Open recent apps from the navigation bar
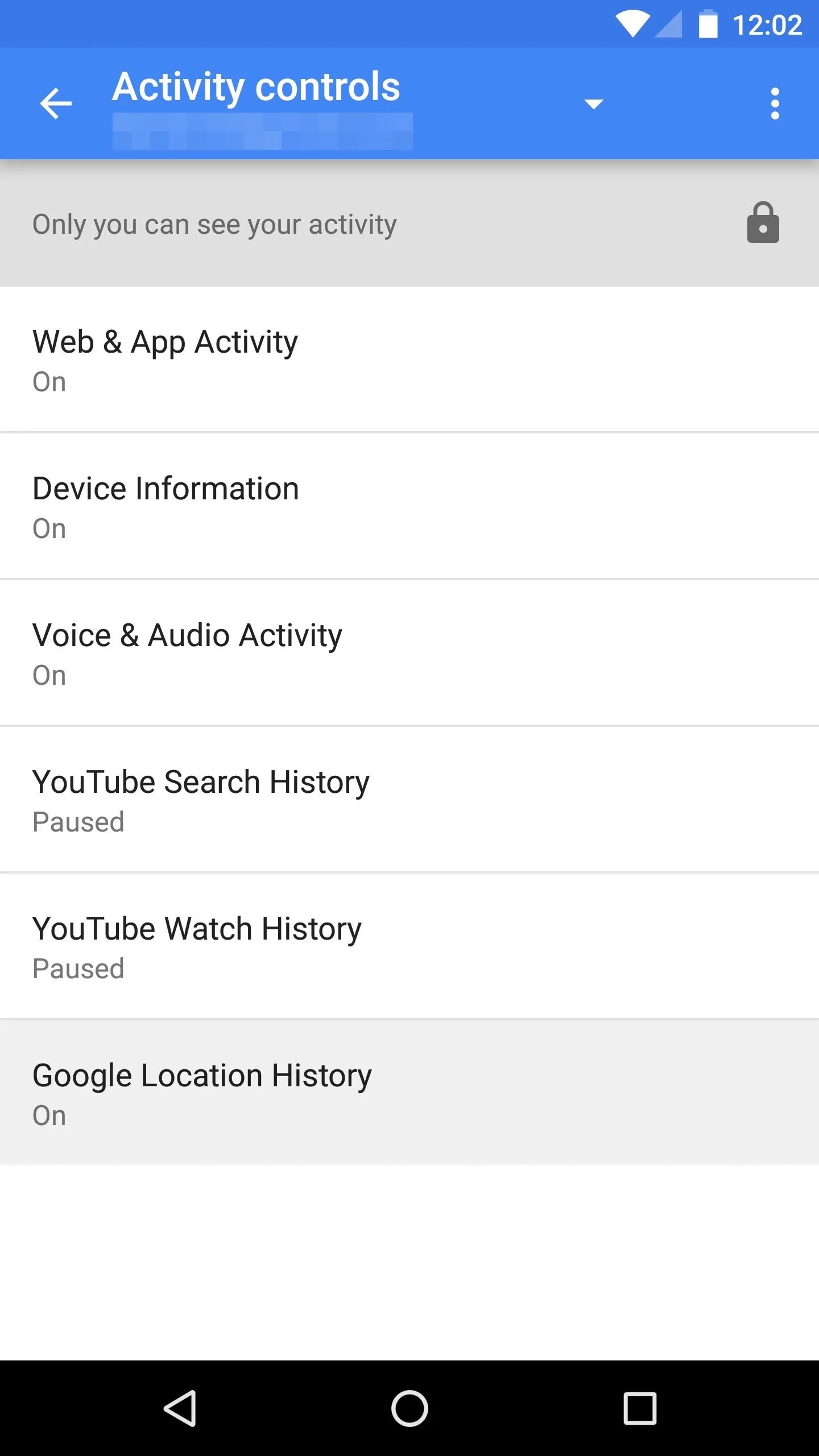Viewport: 819px width, 1456px height. pyautogui.click(x=640, y=1408)
